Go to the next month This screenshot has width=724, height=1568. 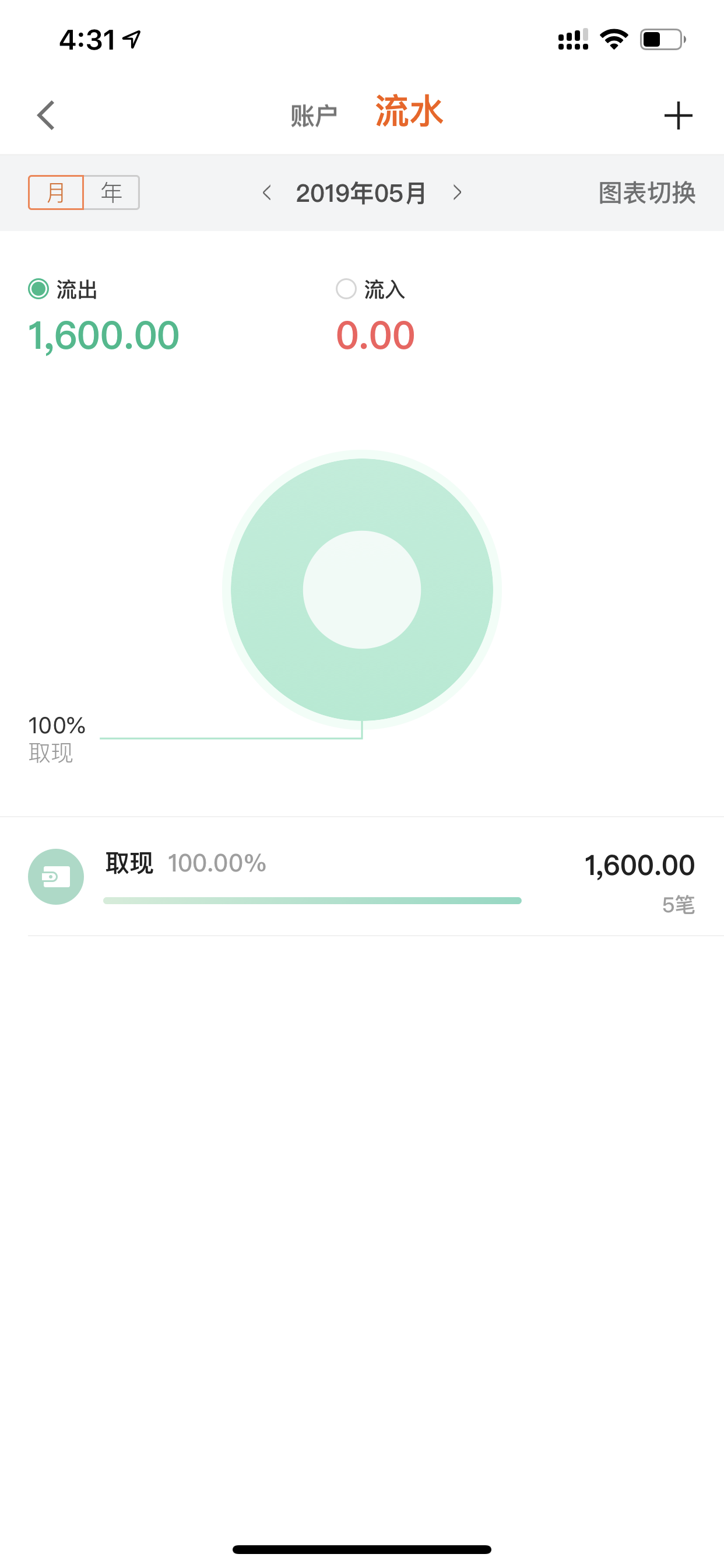tap(457, 193)
